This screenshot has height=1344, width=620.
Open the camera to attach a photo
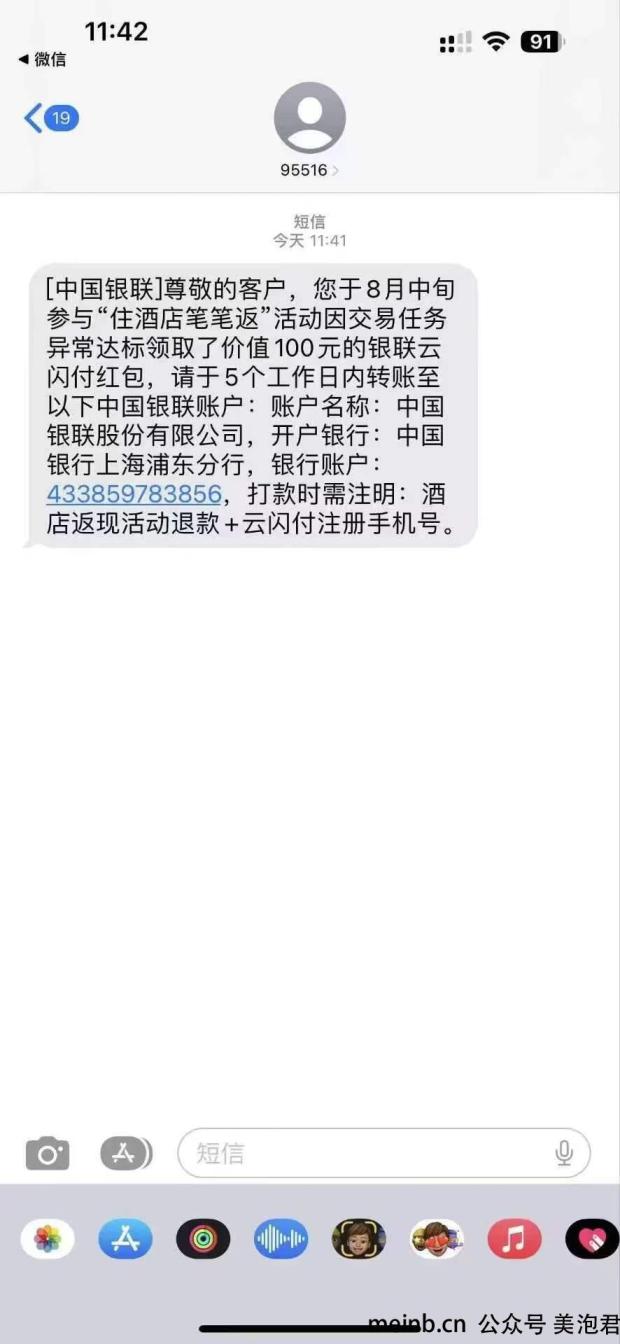pyautogui.click(x=47, y=1154)
